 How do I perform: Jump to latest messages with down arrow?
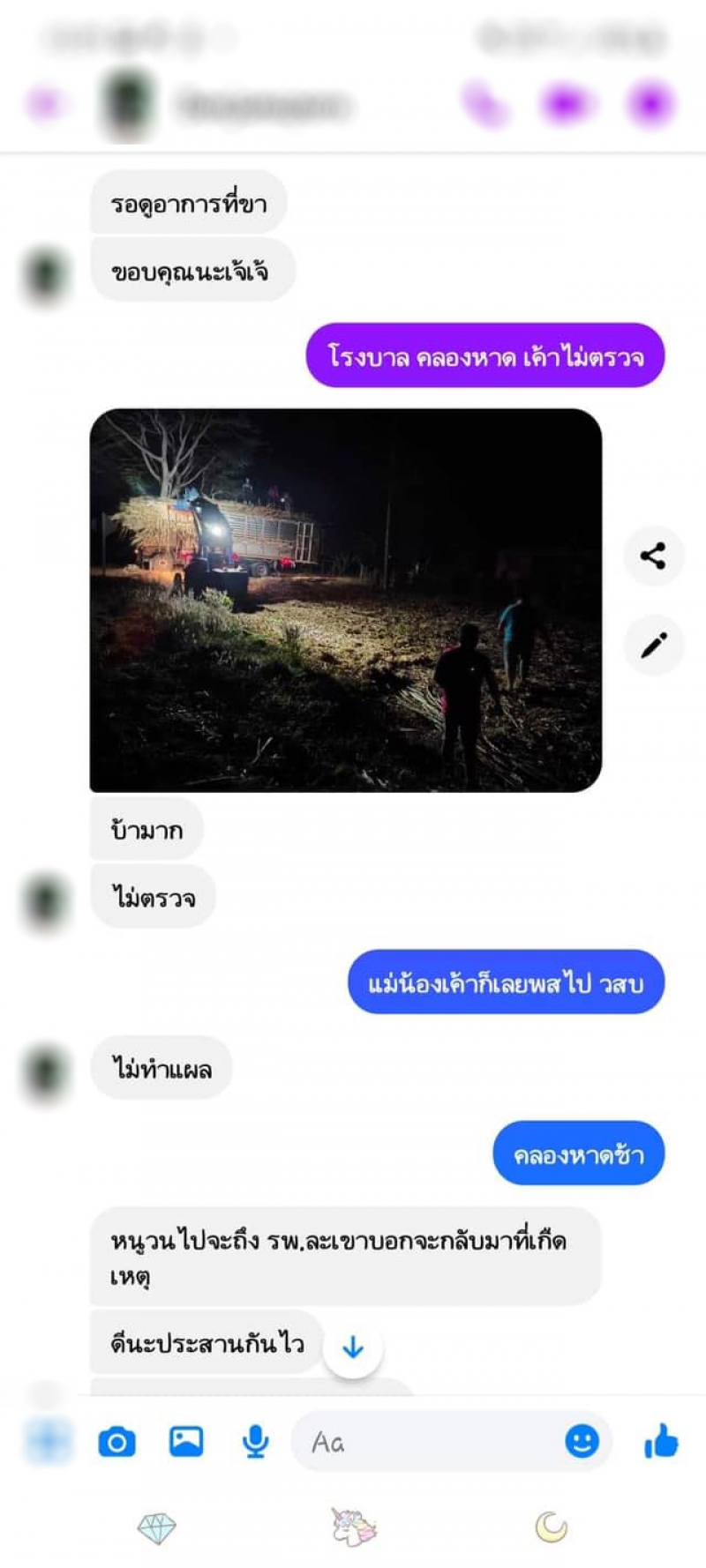point(353,1348)
